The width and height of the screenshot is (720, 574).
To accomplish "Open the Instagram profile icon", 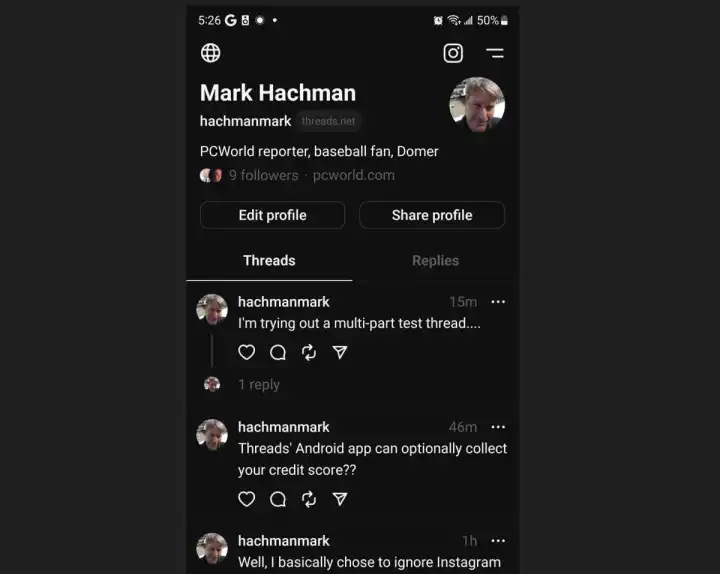I will pos(453,53).
